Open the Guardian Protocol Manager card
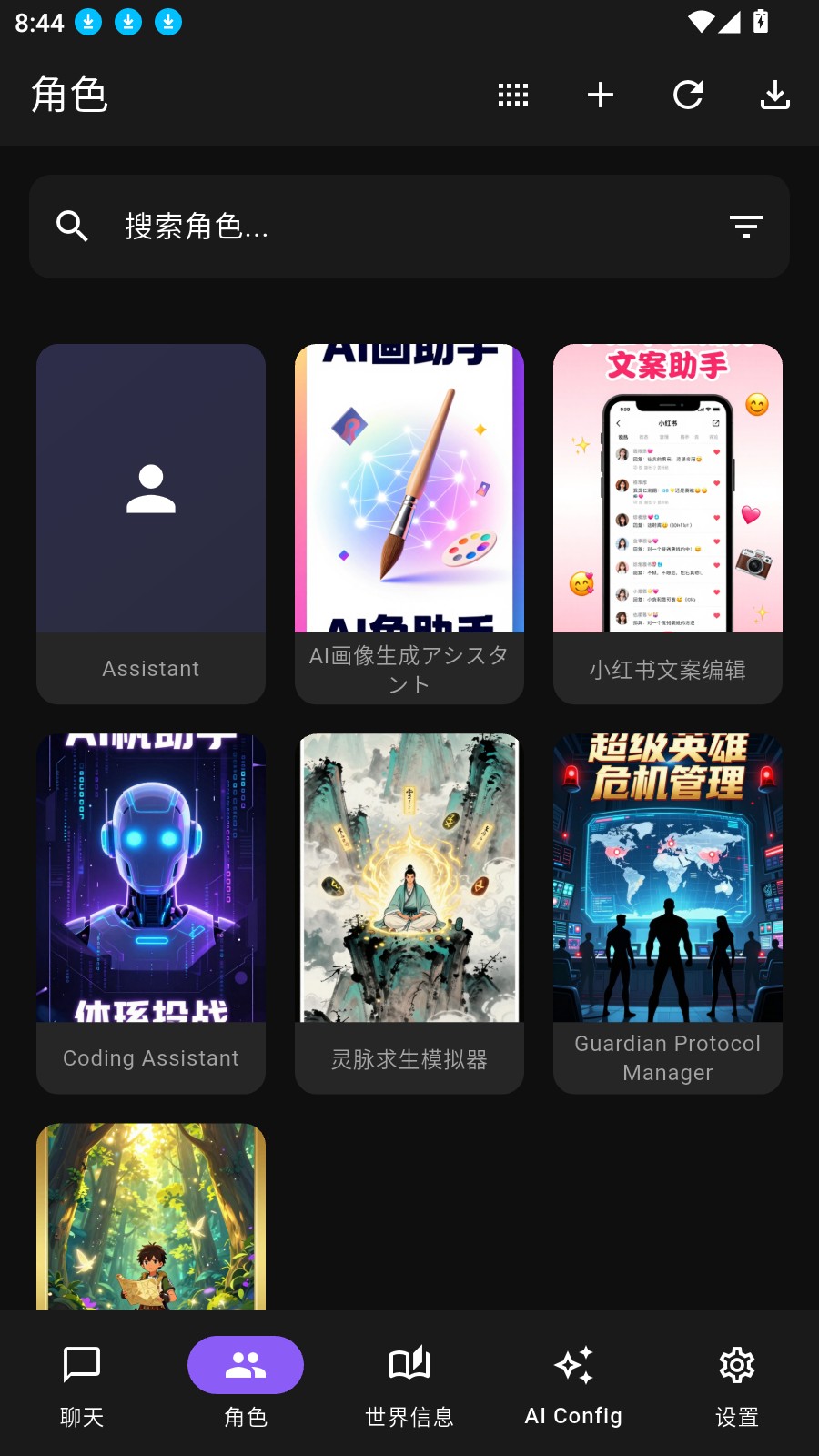The image size is (819, 1456). pyautogui.click(x=667, y=910)
